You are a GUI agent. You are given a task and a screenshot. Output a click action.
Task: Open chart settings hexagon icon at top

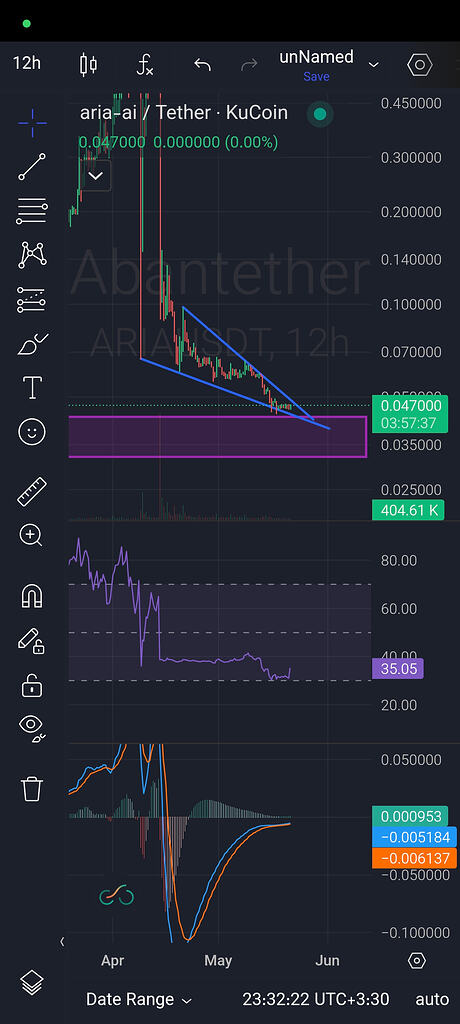coord(419,65)
